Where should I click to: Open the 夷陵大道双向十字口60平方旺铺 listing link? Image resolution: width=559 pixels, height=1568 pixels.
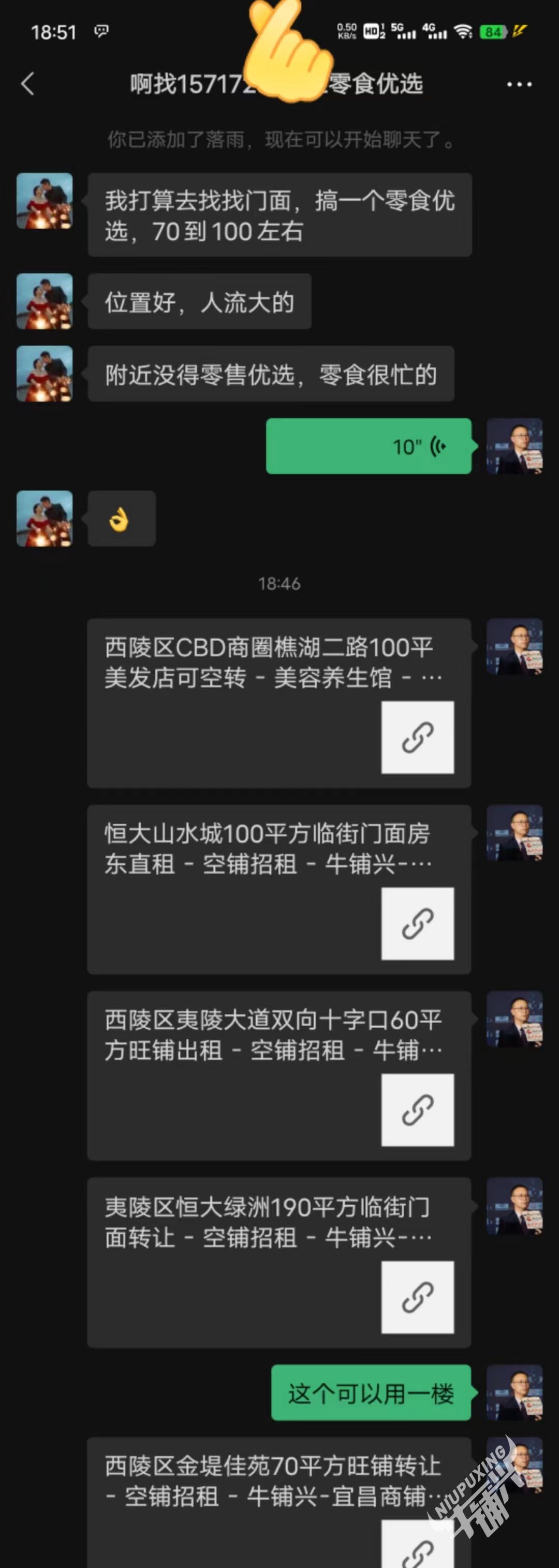coord(279,1075)
